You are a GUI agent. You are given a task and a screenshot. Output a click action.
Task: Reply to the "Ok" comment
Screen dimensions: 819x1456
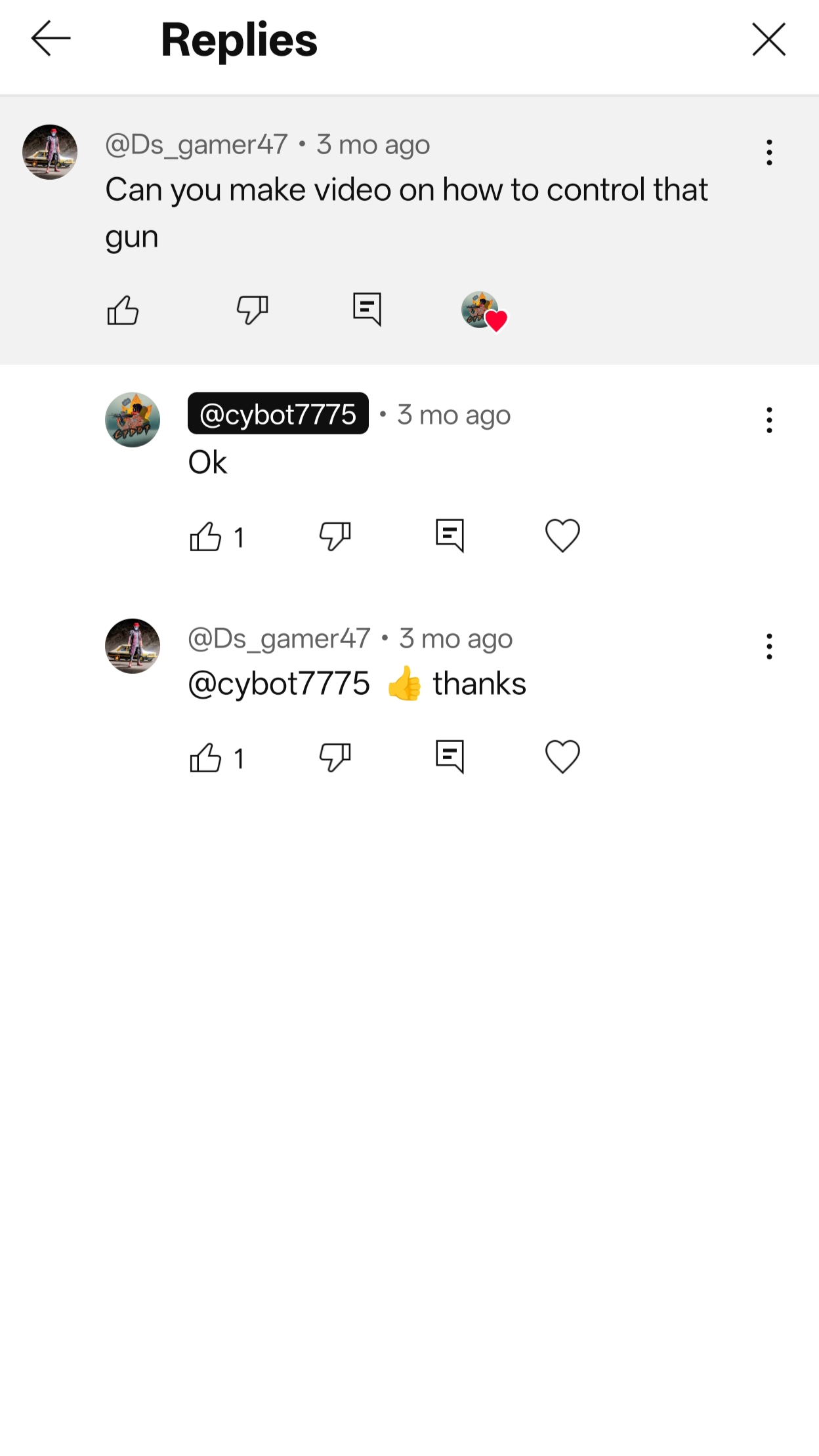(450, 535)
